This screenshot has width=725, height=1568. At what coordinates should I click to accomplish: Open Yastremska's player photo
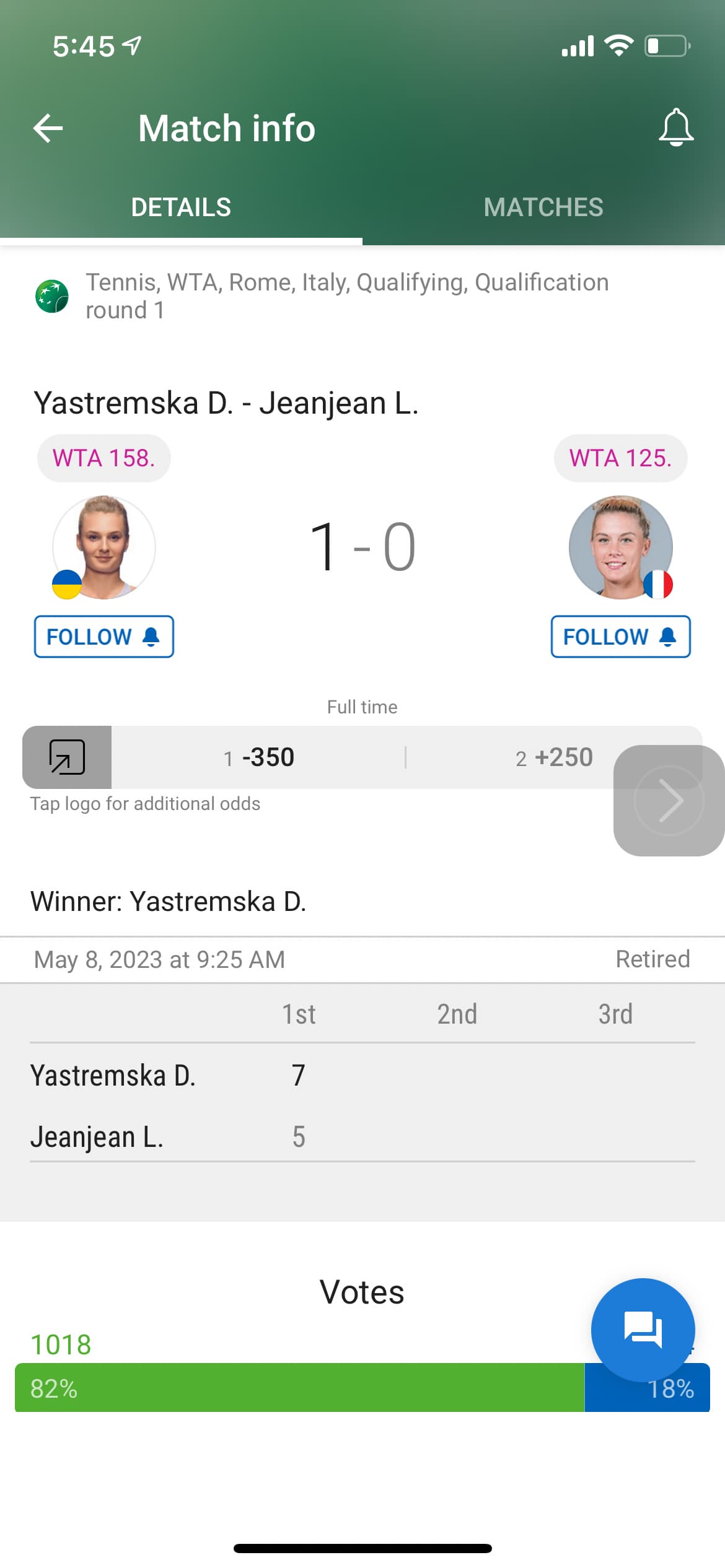(x=103, y=547)
